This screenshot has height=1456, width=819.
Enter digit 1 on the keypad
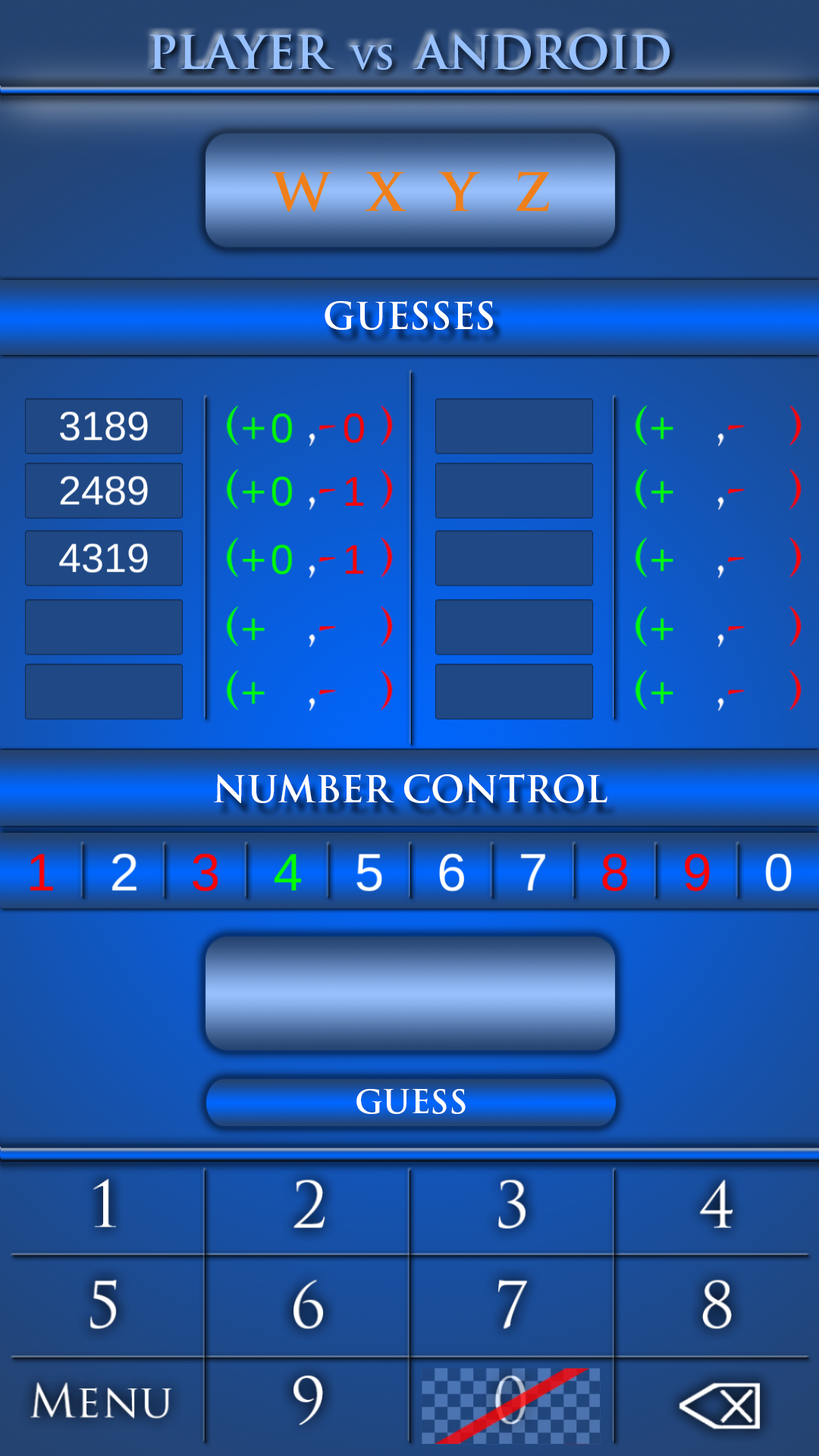pos(104,1205)
